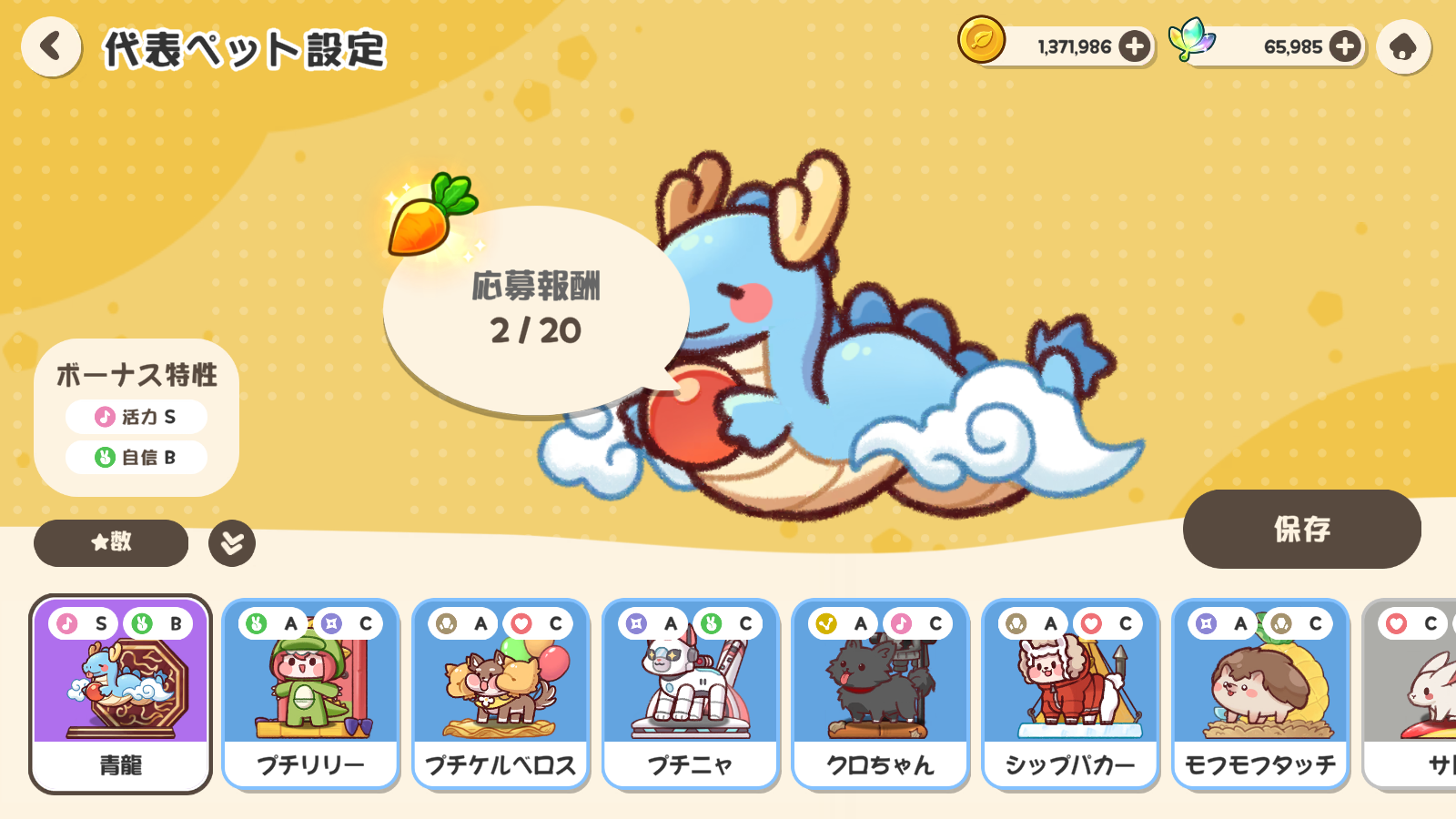
Task: Save the representative pet with 保存
Action: 1301,529
